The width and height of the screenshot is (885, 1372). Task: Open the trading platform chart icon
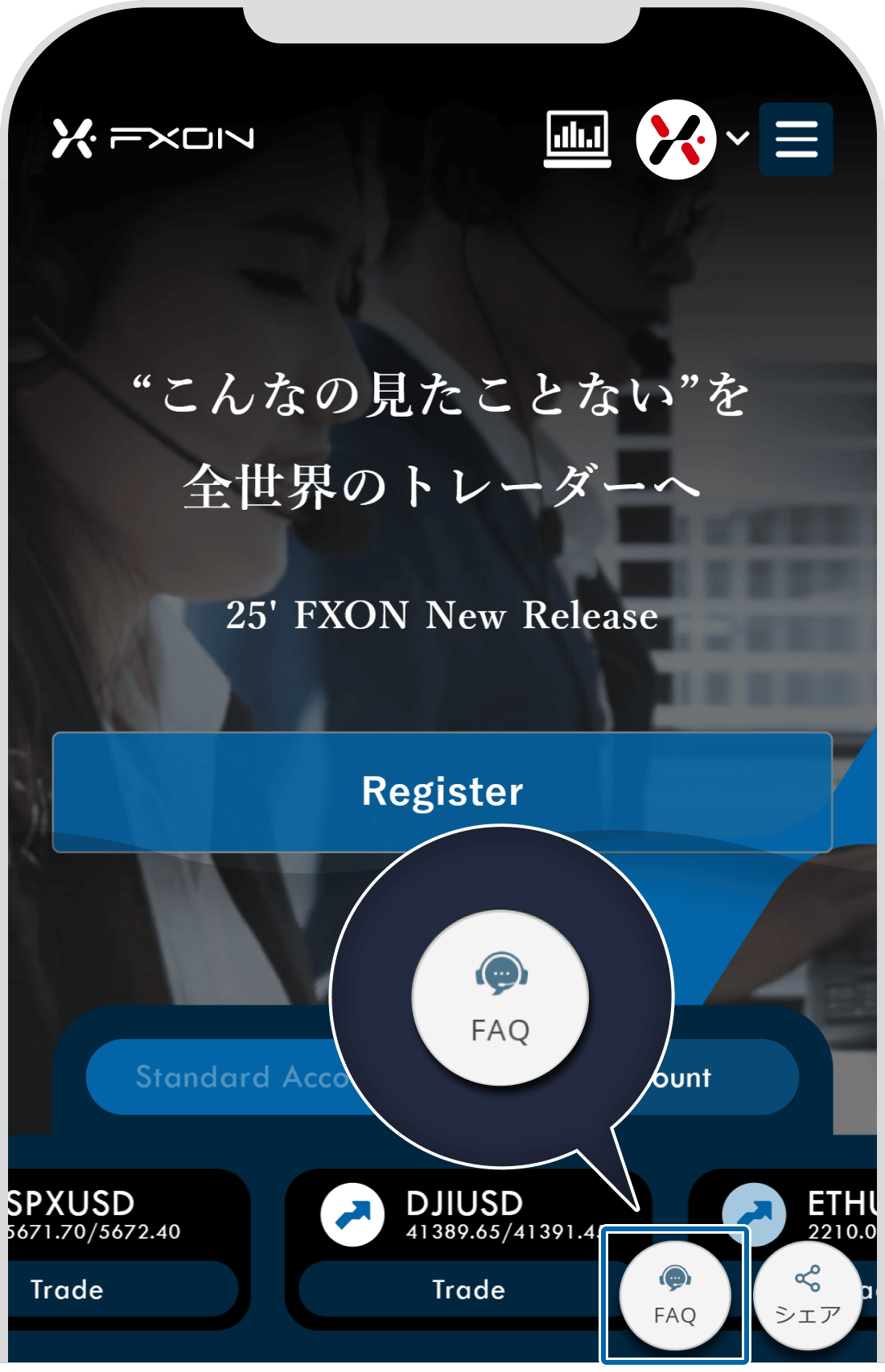coord(577,139)
